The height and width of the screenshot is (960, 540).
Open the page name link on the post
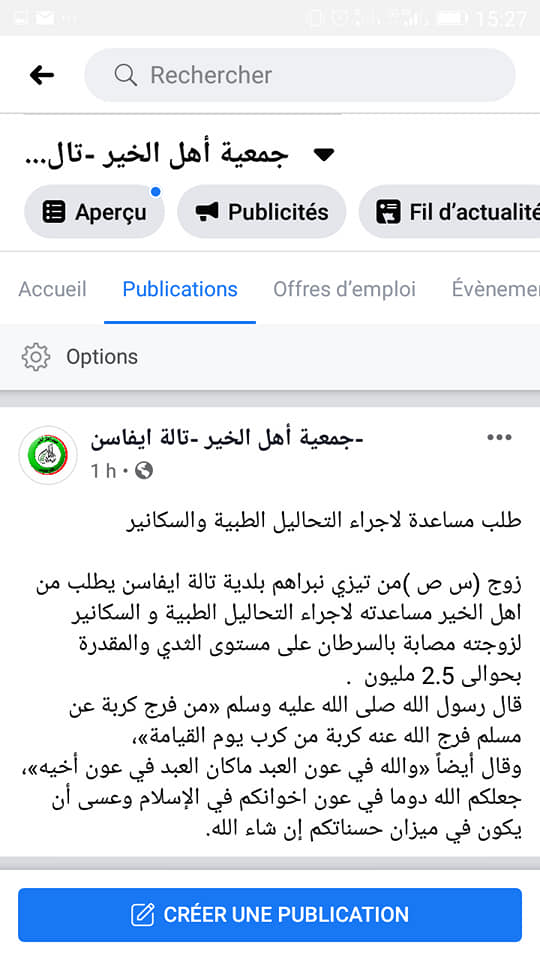click(x=227, y=438)
